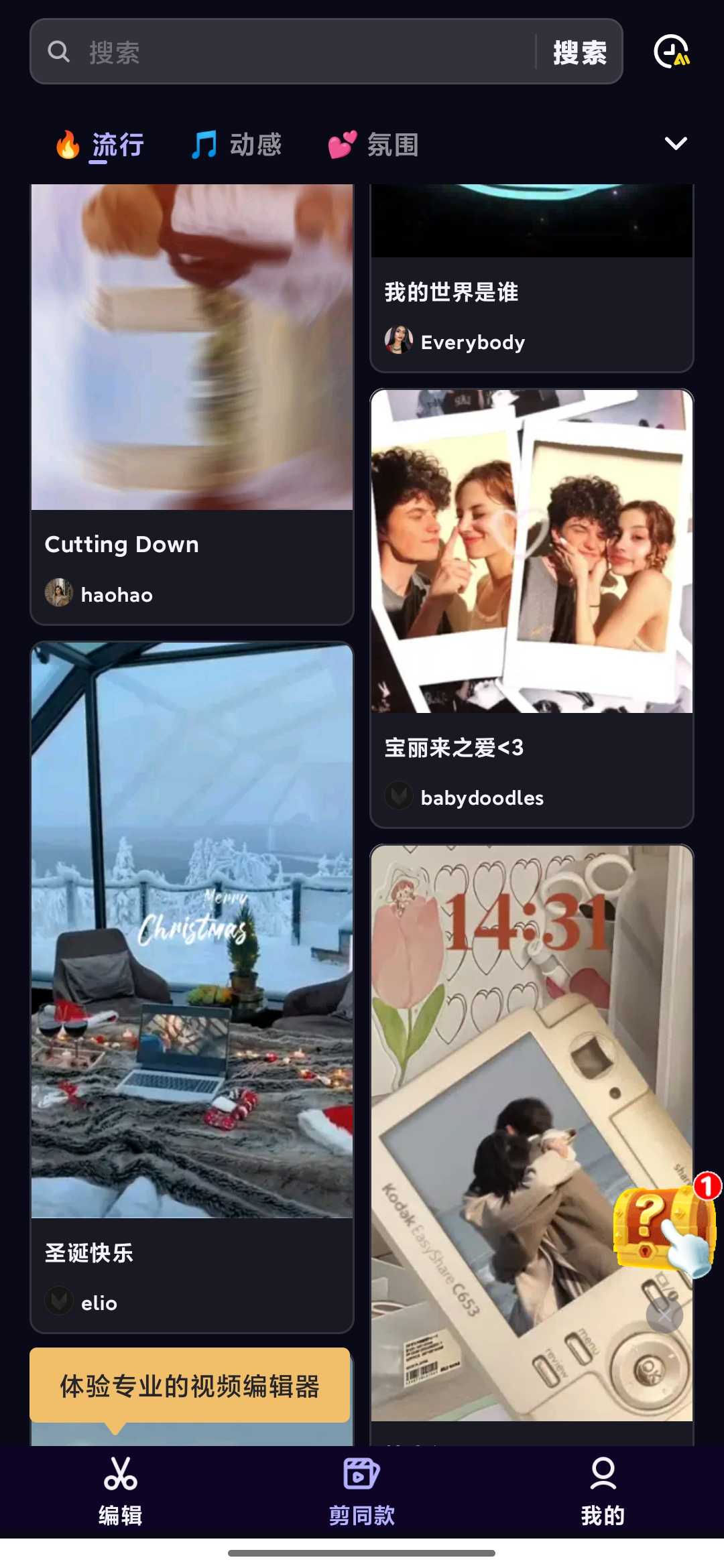
Task: Switch to the 流行 category tab
Action: click(x=101, y=145)
